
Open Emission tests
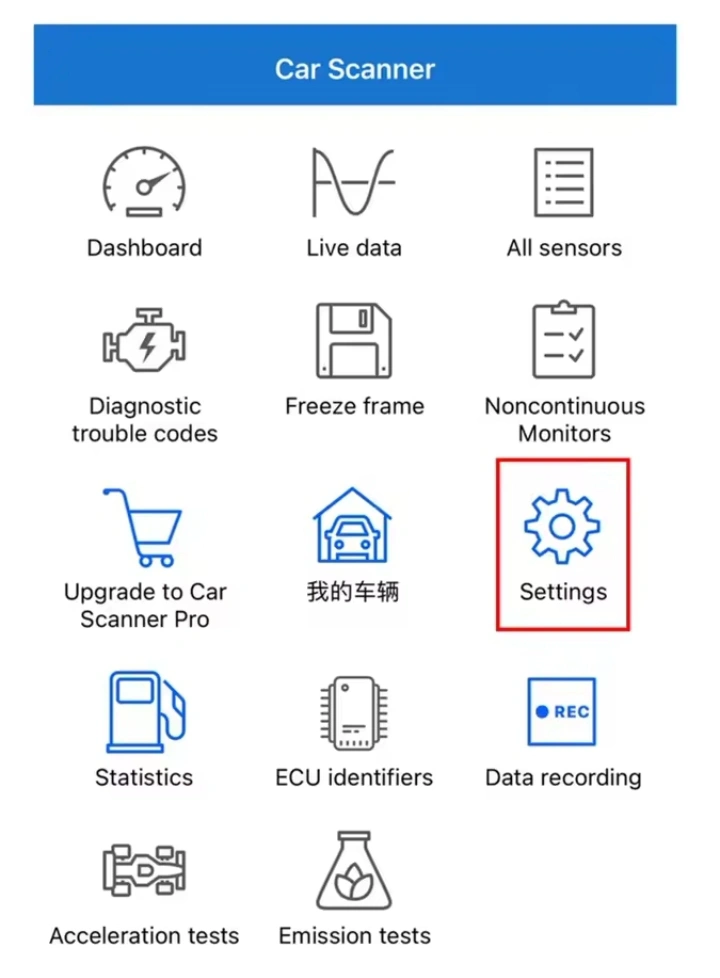point(354,889)
